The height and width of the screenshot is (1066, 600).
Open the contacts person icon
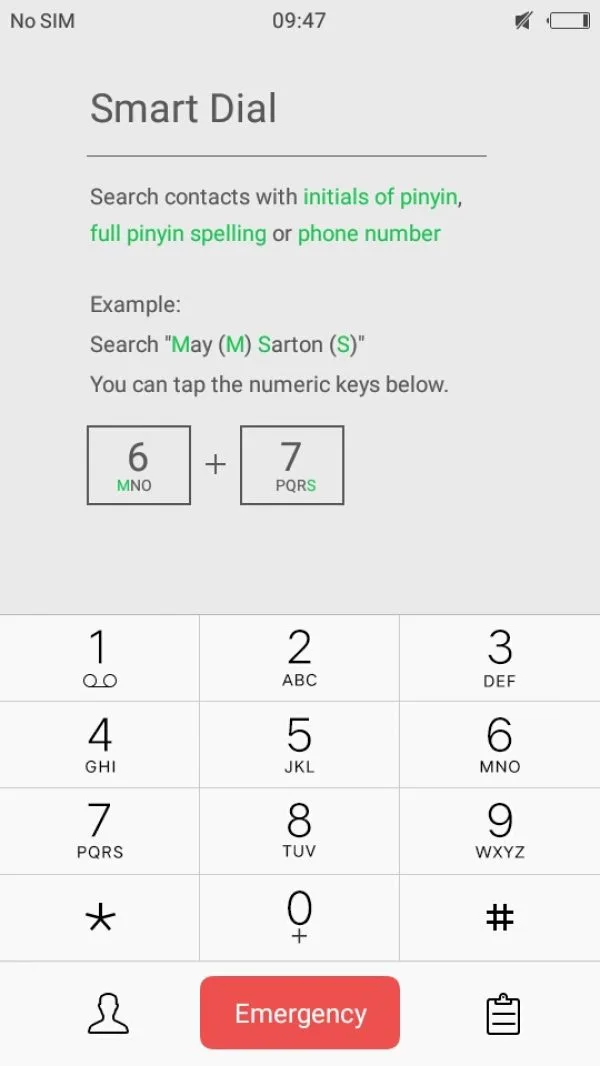108,1014
